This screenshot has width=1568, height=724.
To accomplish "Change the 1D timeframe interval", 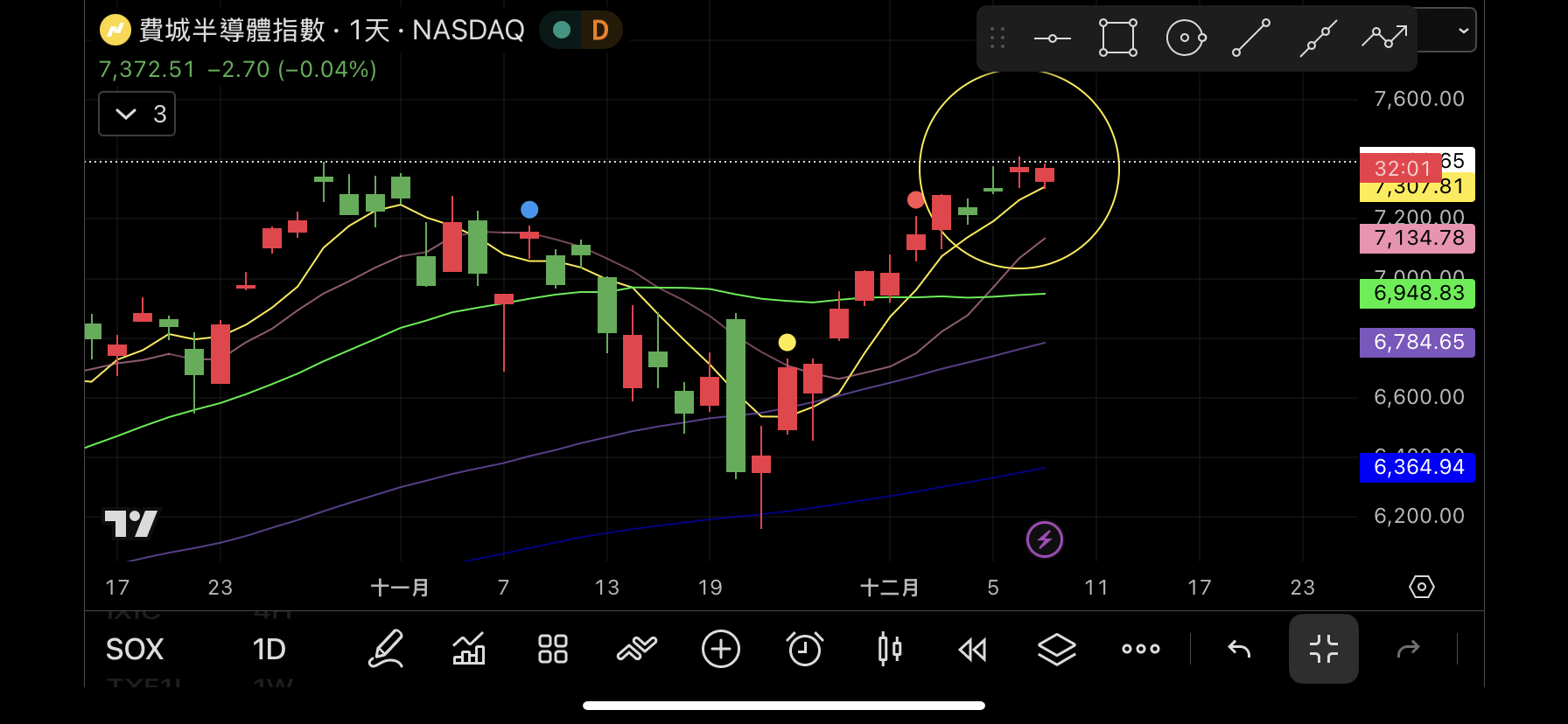I will (269, 650).
